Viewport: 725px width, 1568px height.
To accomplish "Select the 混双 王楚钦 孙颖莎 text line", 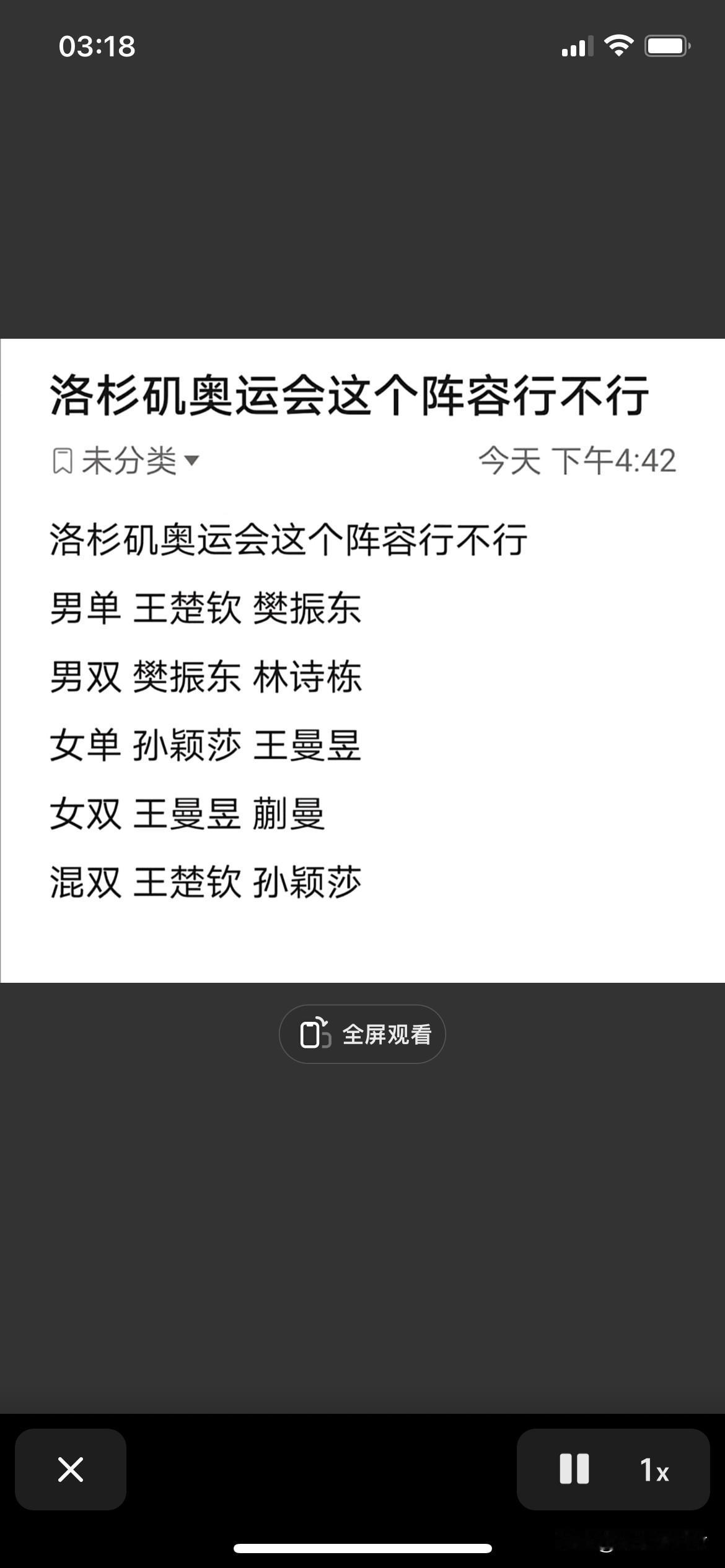I will (204, 882).
